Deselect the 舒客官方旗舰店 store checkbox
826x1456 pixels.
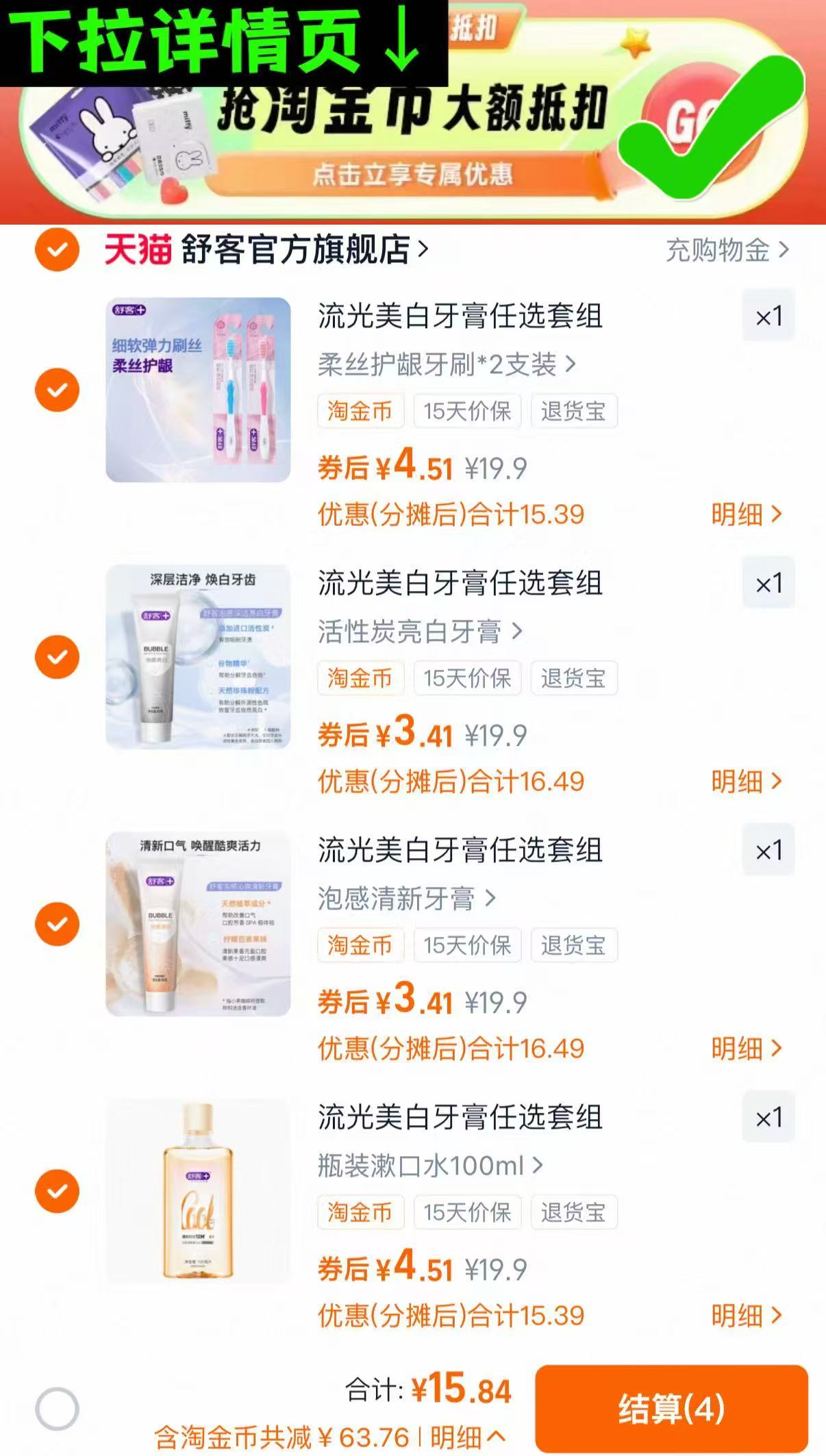coord(57,251)
